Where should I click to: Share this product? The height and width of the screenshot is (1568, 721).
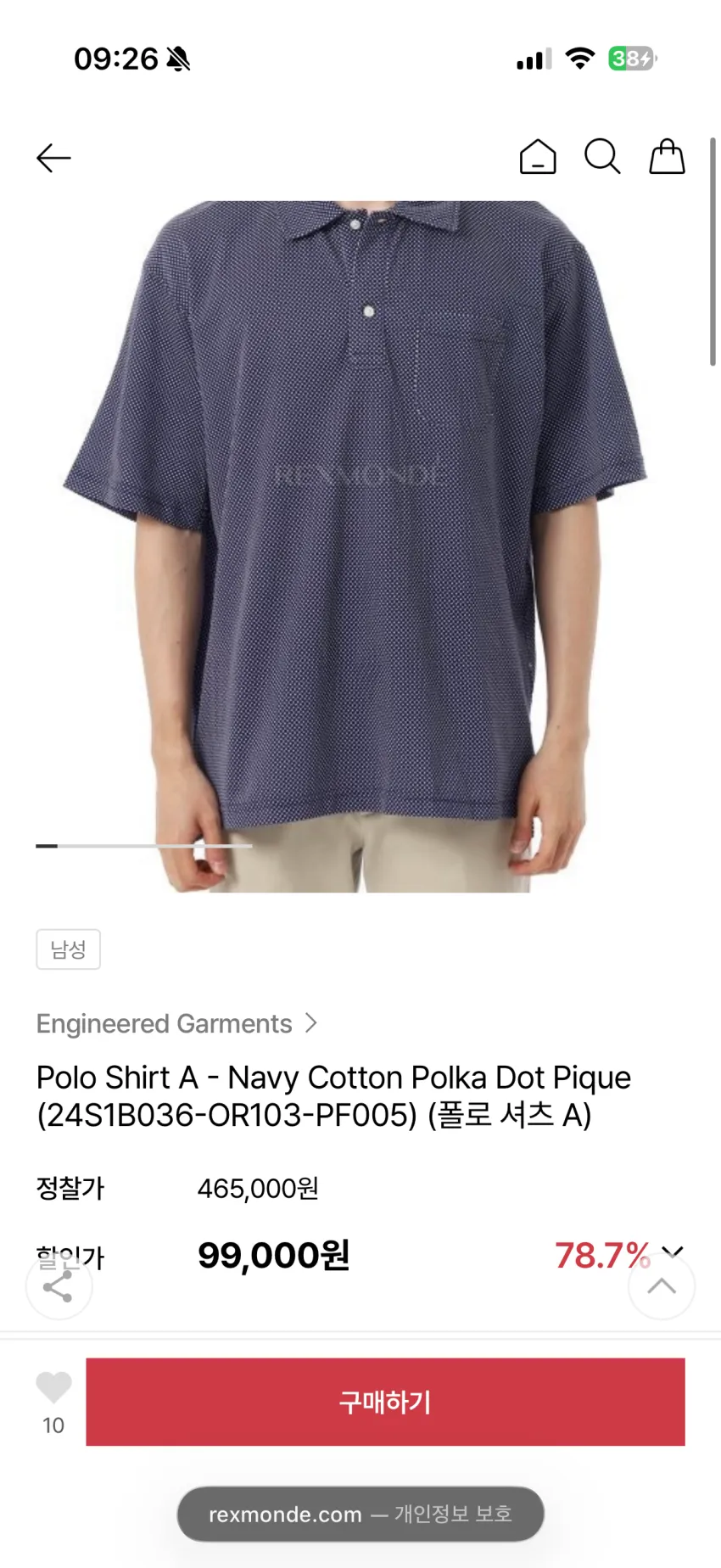[x=59, y=1286]
